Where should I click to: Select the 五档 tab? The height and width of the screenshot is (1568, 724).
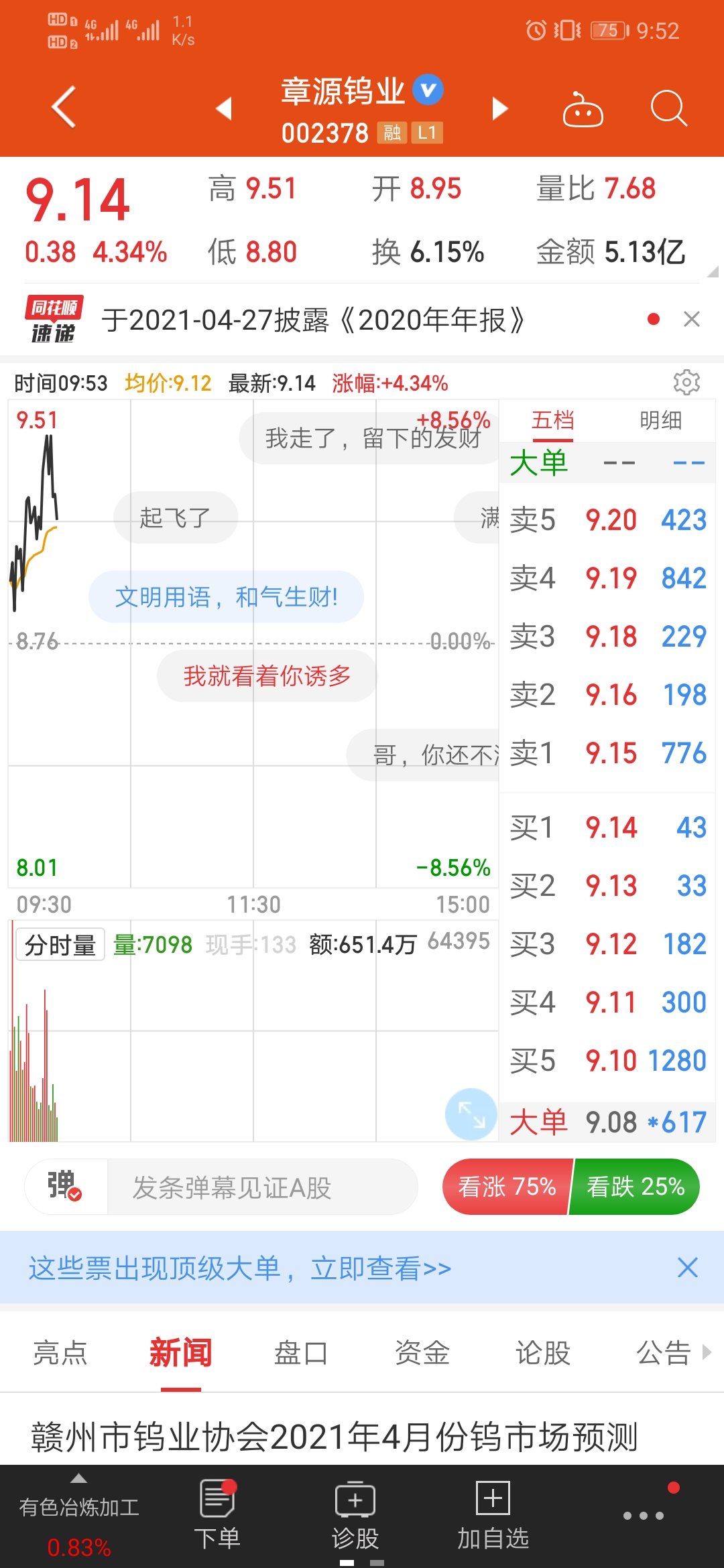coord(552,421)
